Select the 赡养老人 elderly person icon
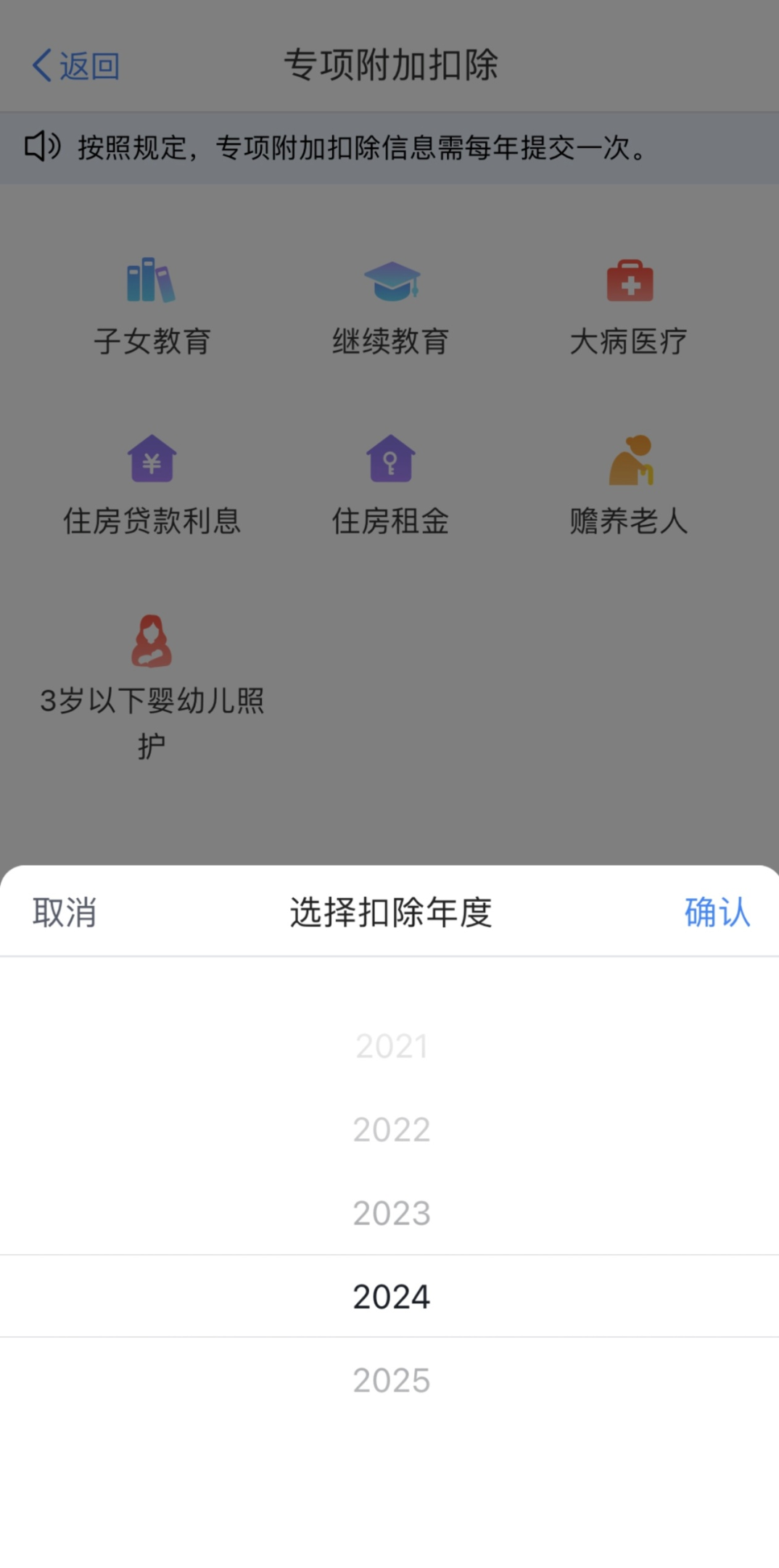779x1568 pixels. [630, 458]
